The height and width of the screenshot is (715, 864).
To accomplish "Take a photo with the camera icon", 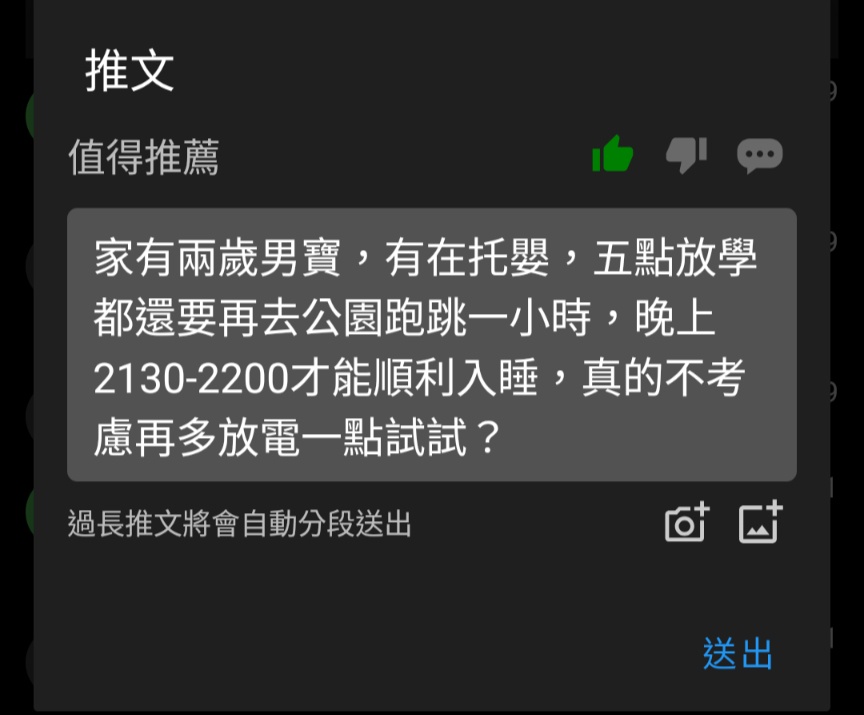I will click(686, 523).
